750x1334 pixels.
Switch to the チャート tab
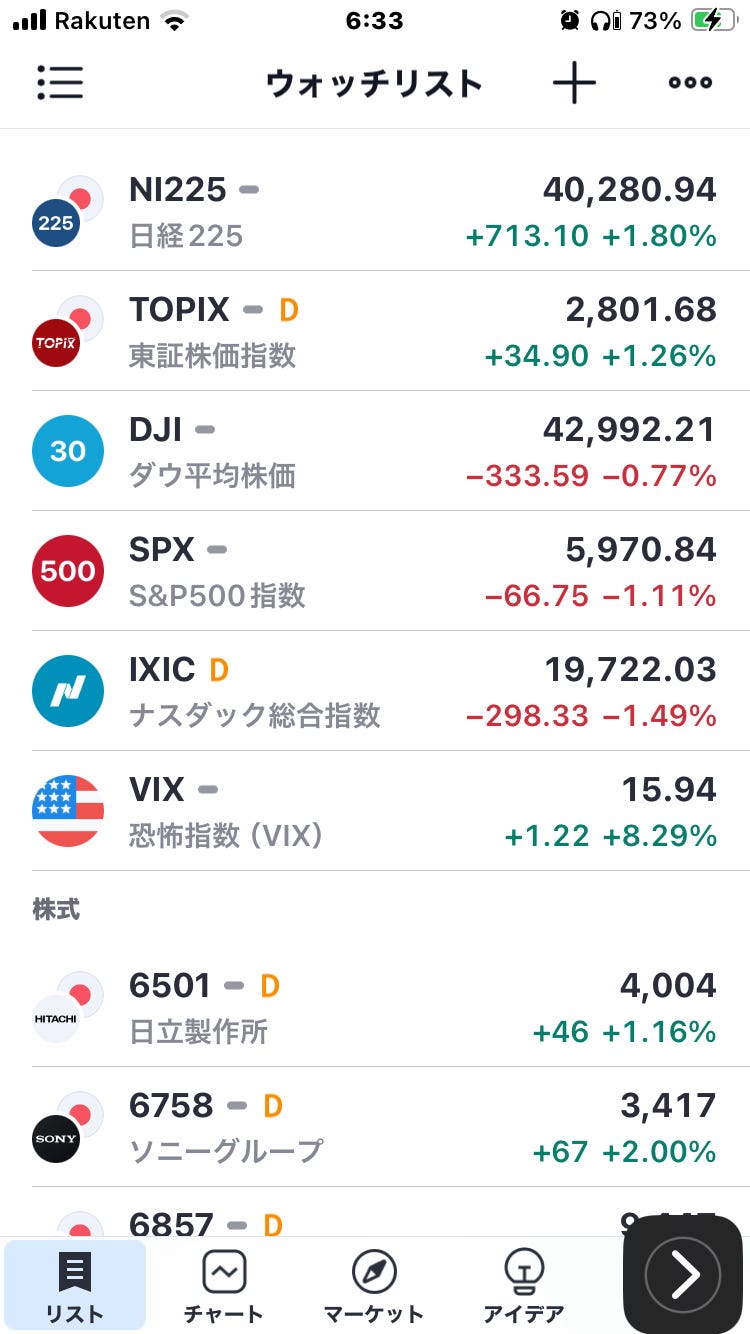click(224, 1286)
